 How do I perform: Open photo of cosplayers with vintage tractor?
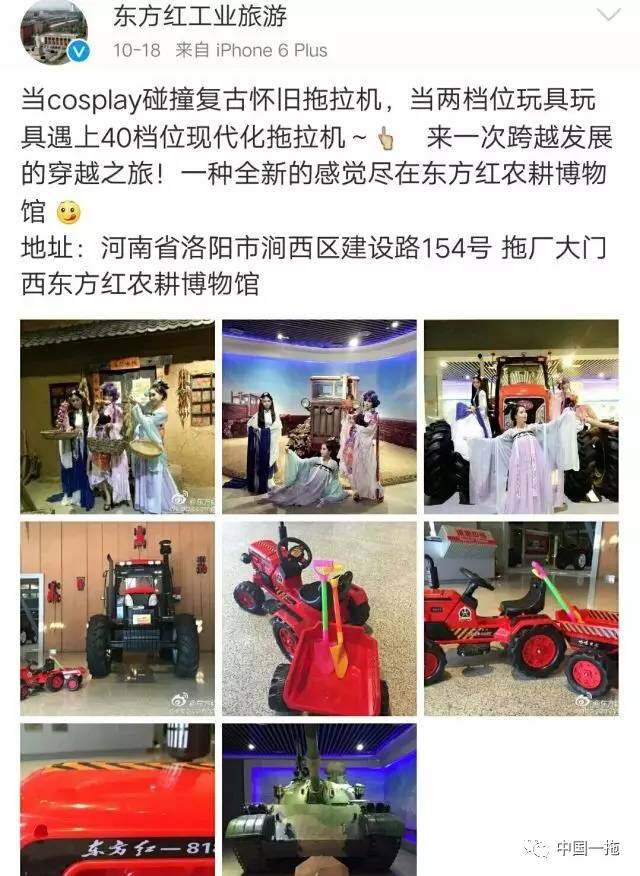[x=319, y=417]
